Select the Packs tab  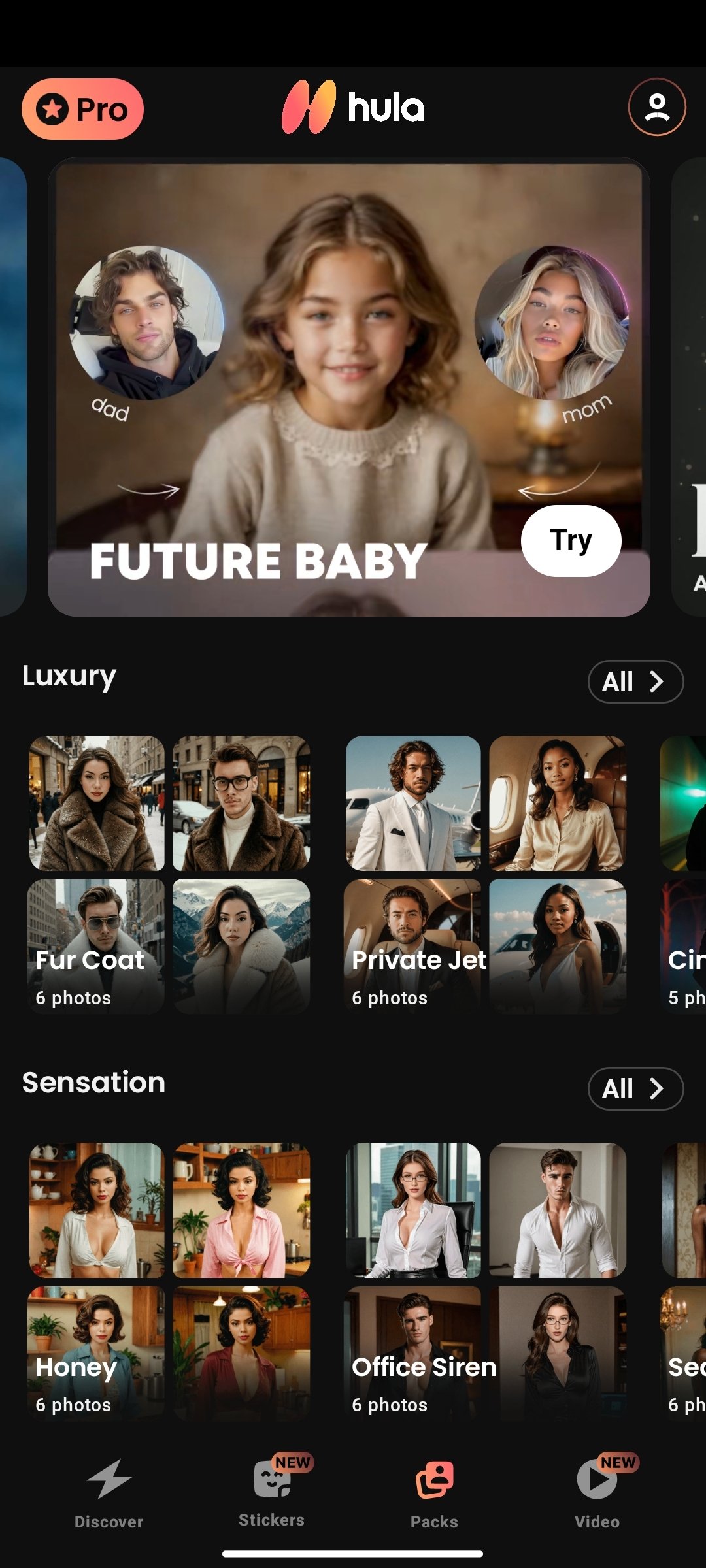click(x=434, y=1492)
